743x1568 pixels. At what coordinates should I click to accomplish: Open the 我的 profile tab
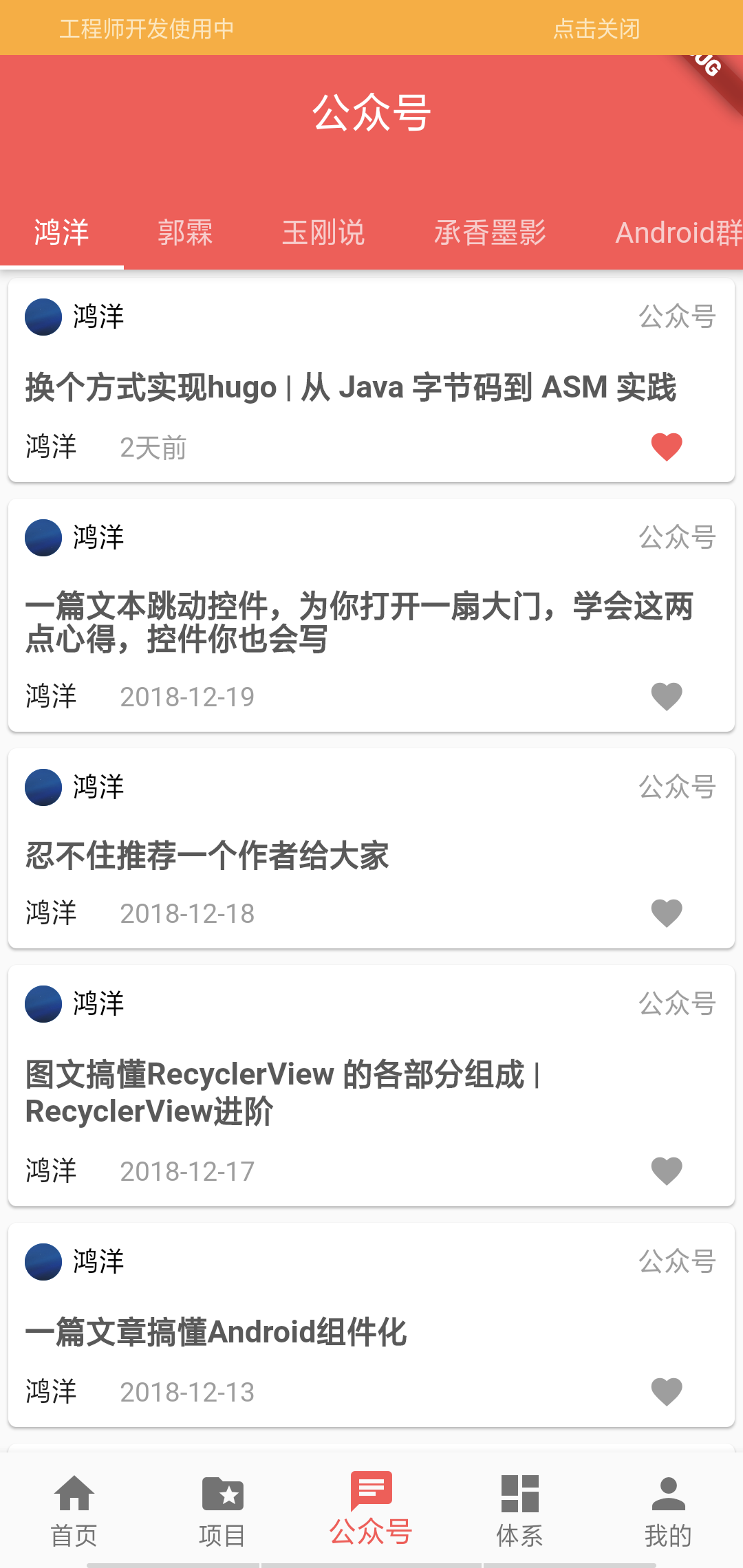(668, 1510)
